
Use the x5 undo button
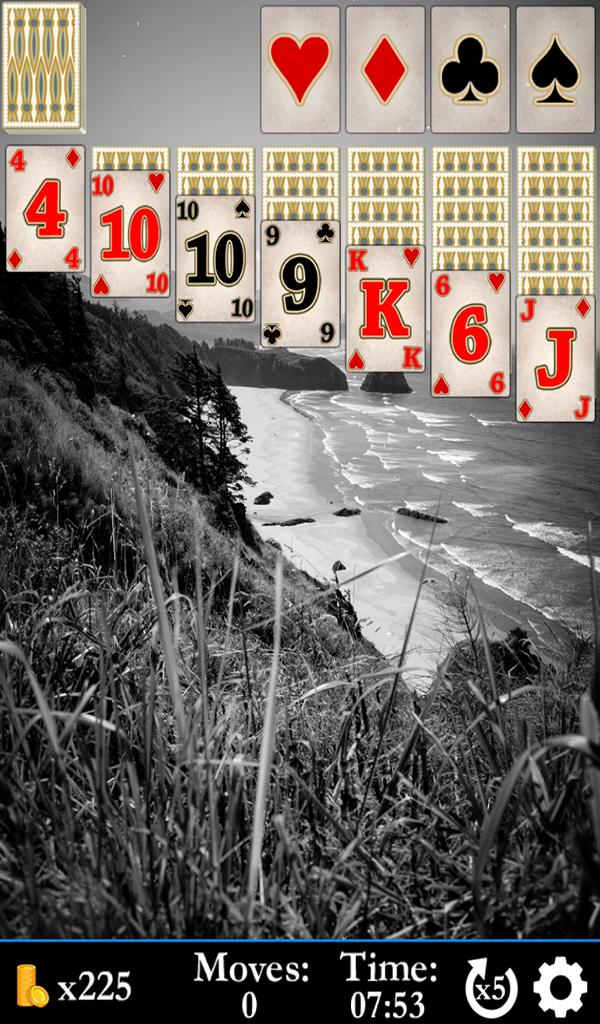(x=492, y=988)
